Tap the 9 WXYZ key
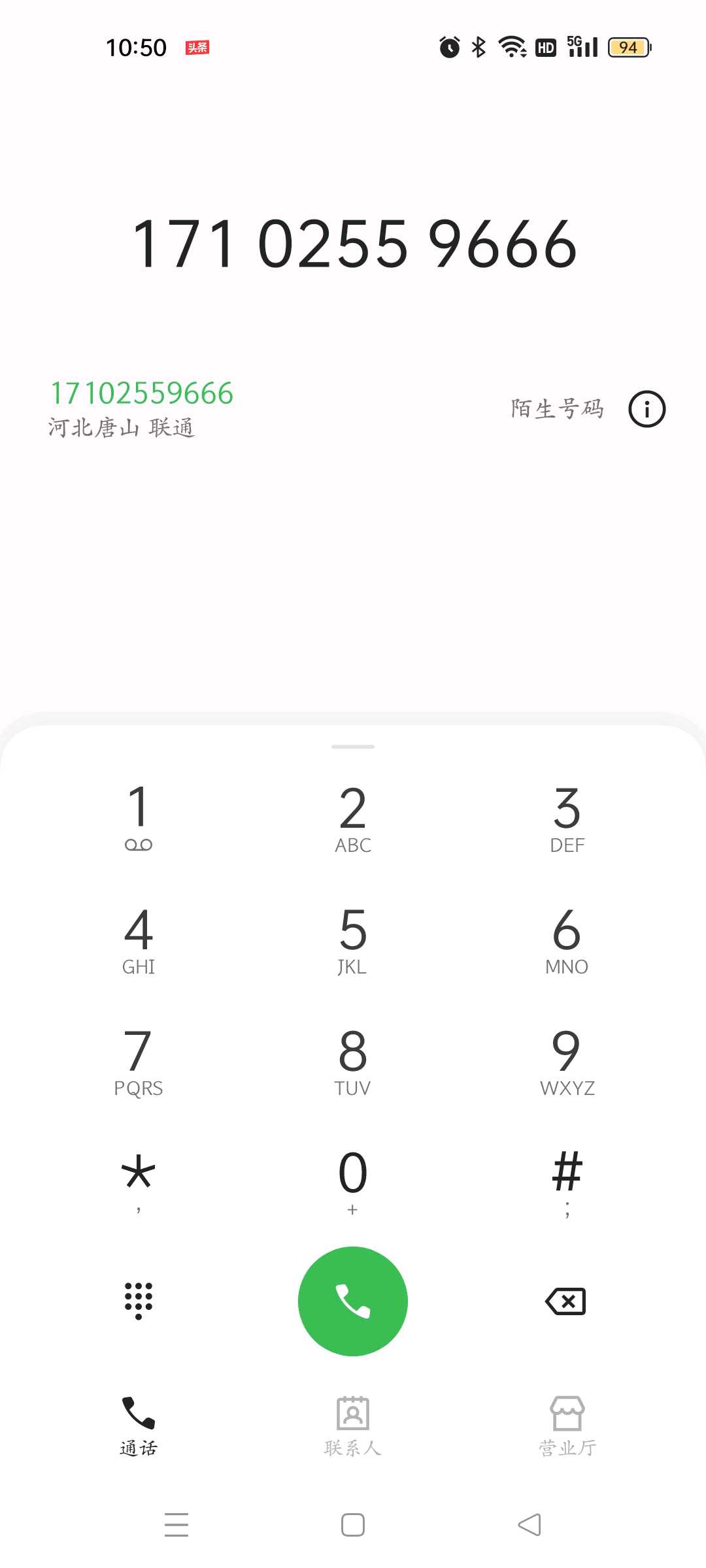 pyautogui.click(x=567, y=1060)
